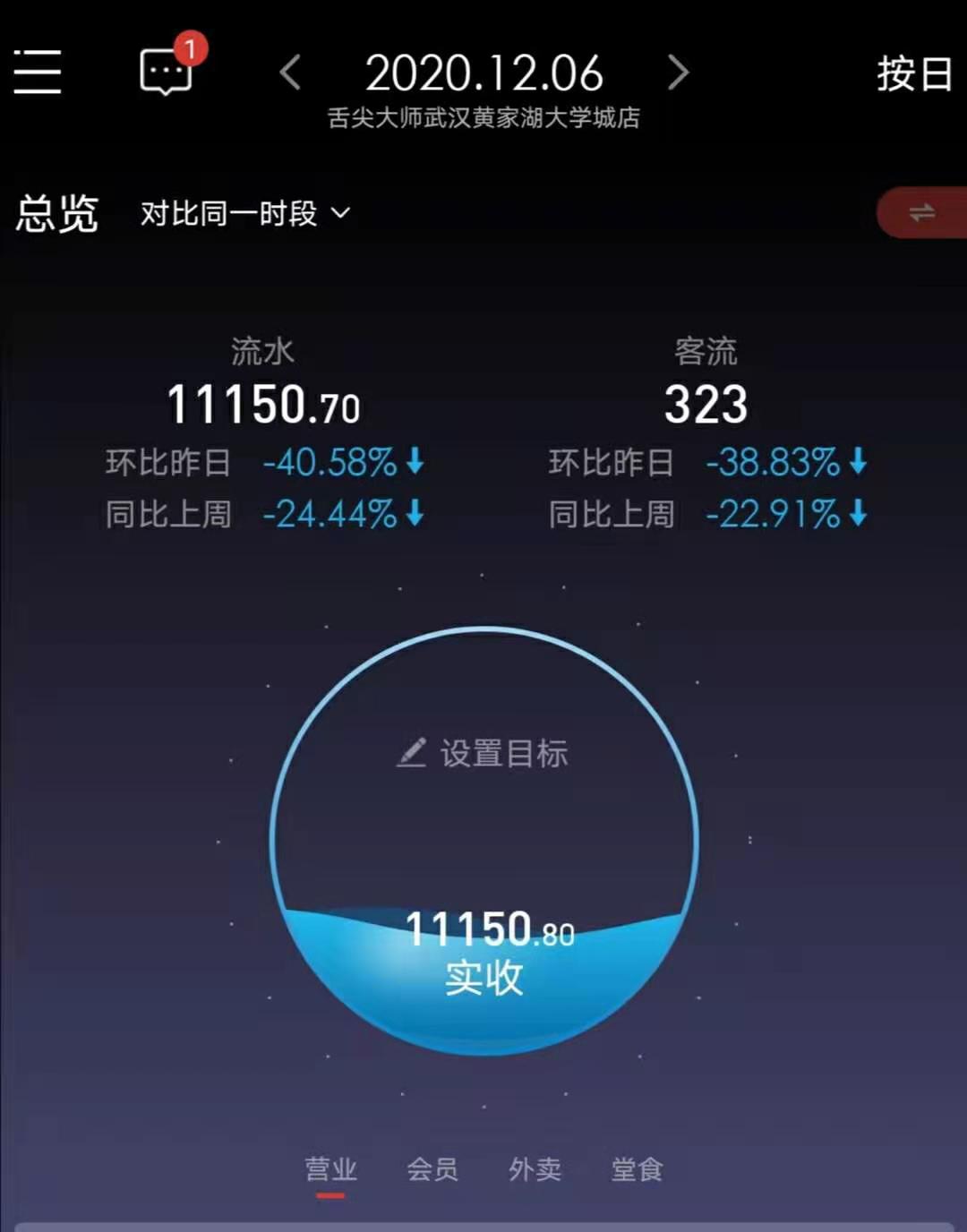This screenshot has width=967, height=1232.
Task: Expand the comparison period chevron
Action: point(339,215)
